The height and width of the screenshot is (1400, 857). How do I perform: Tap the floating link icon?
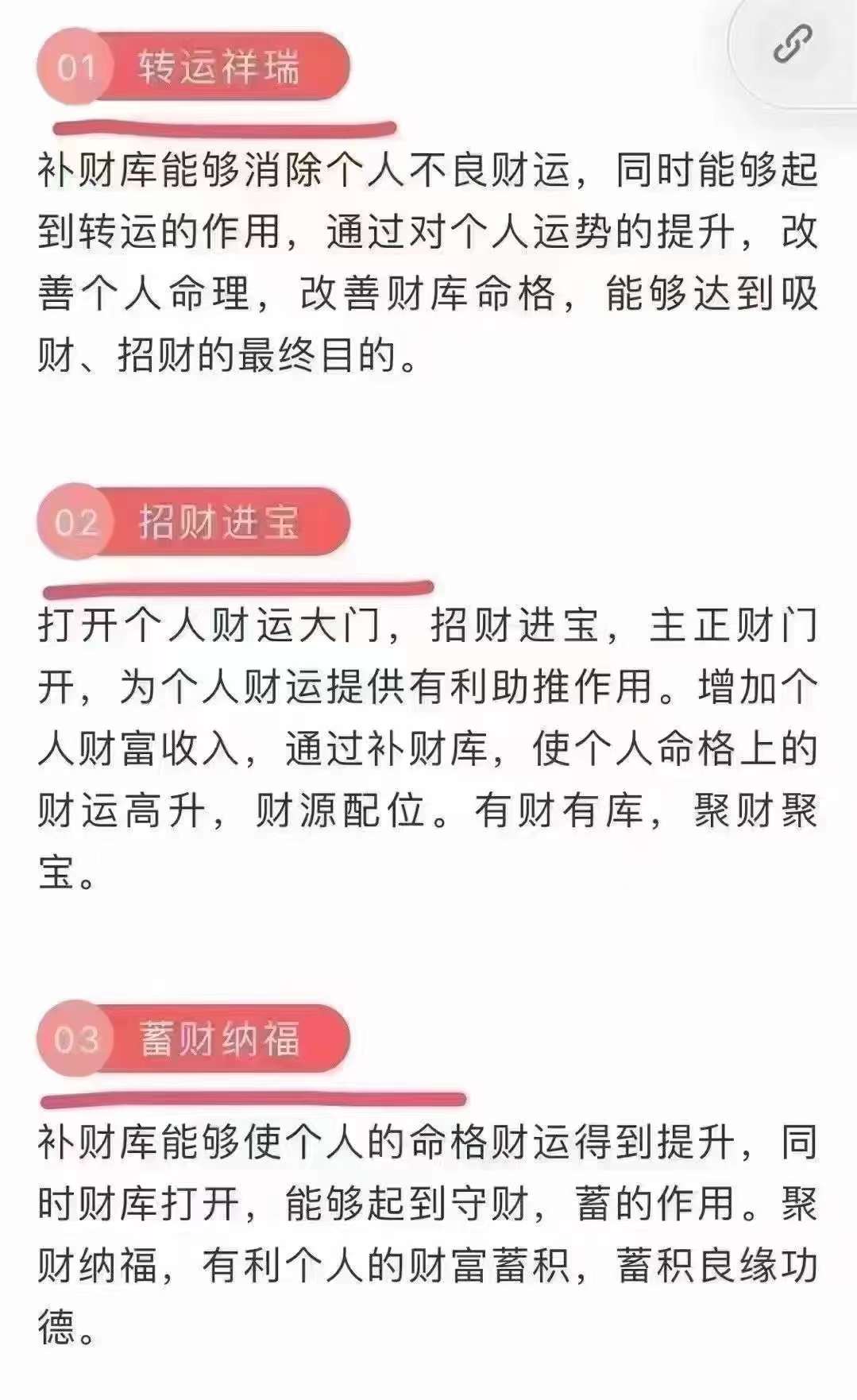tap(793, 44)
